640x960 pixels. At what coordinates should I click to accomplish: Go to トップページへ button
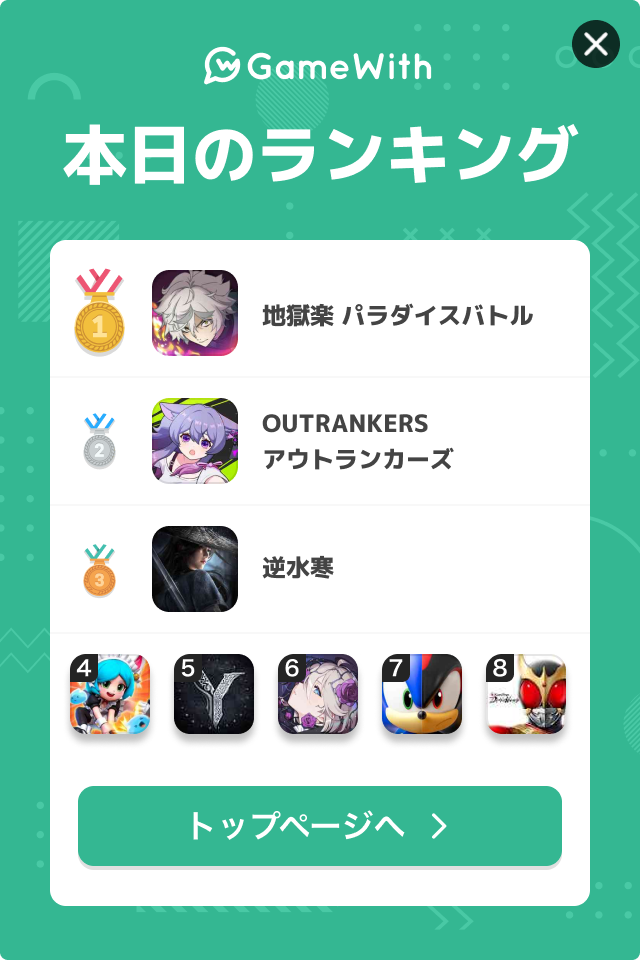pyautogui.click(x=320, y=826)
